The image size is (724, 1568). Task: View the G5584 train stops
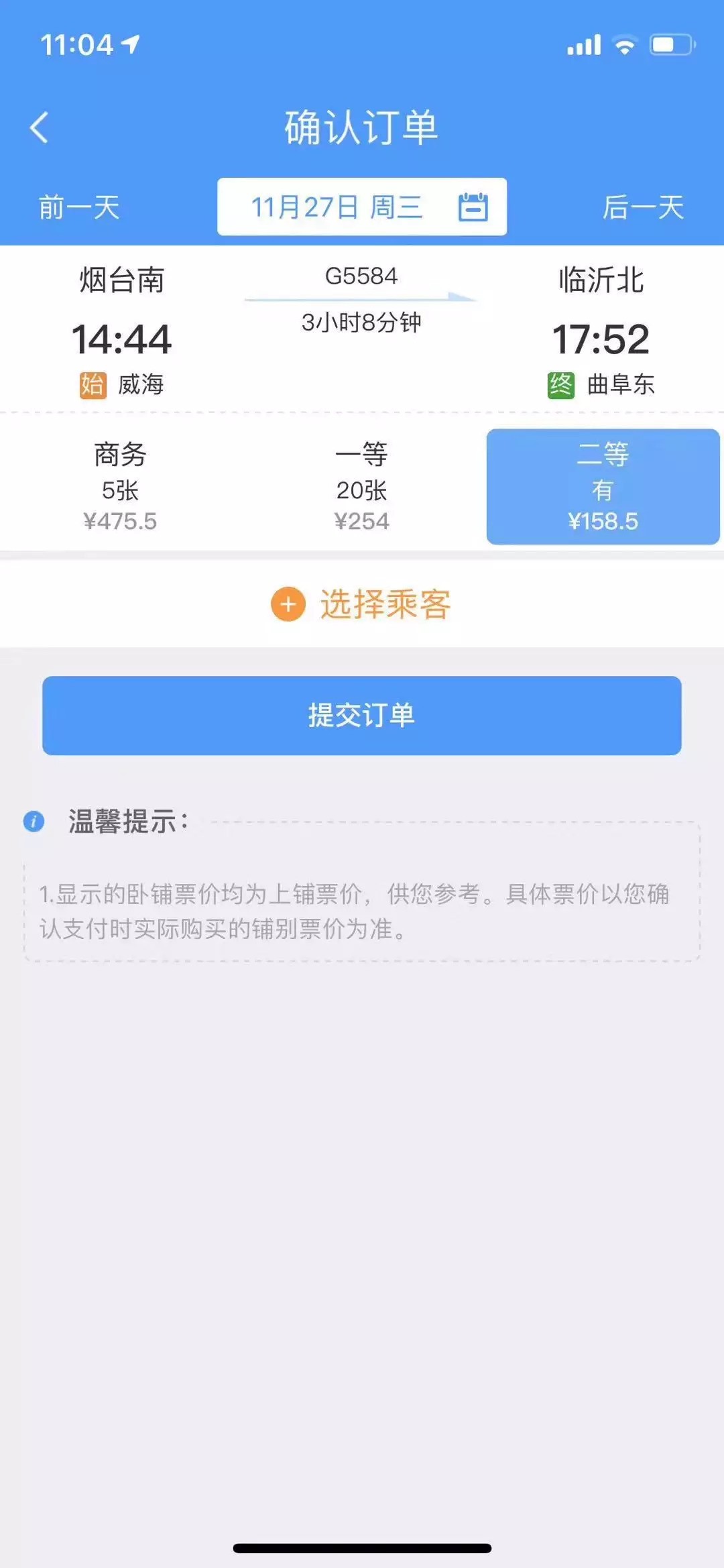coord(361,276)
